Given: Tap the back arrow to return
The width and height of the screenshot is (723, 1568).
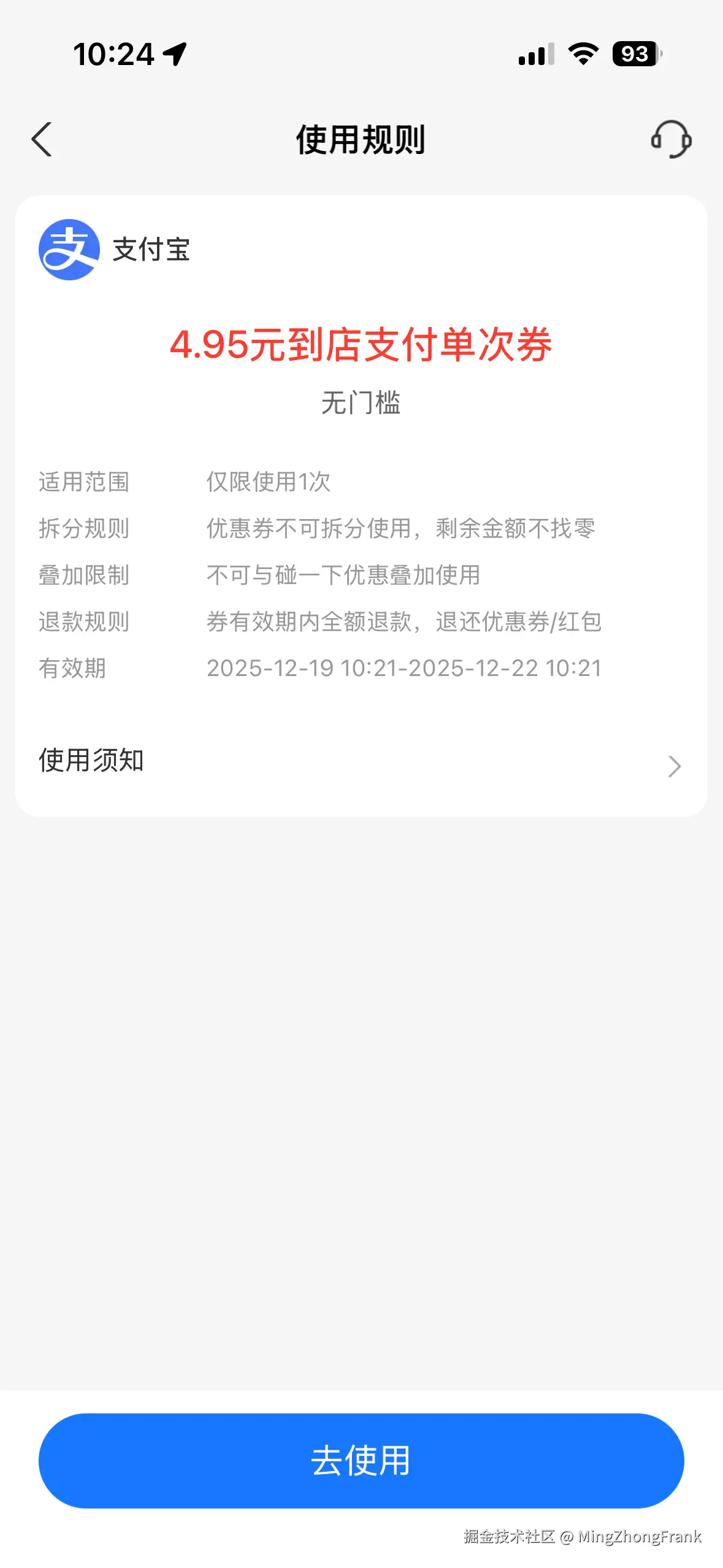Looking at the screenshot, I should tap(42, 140).
